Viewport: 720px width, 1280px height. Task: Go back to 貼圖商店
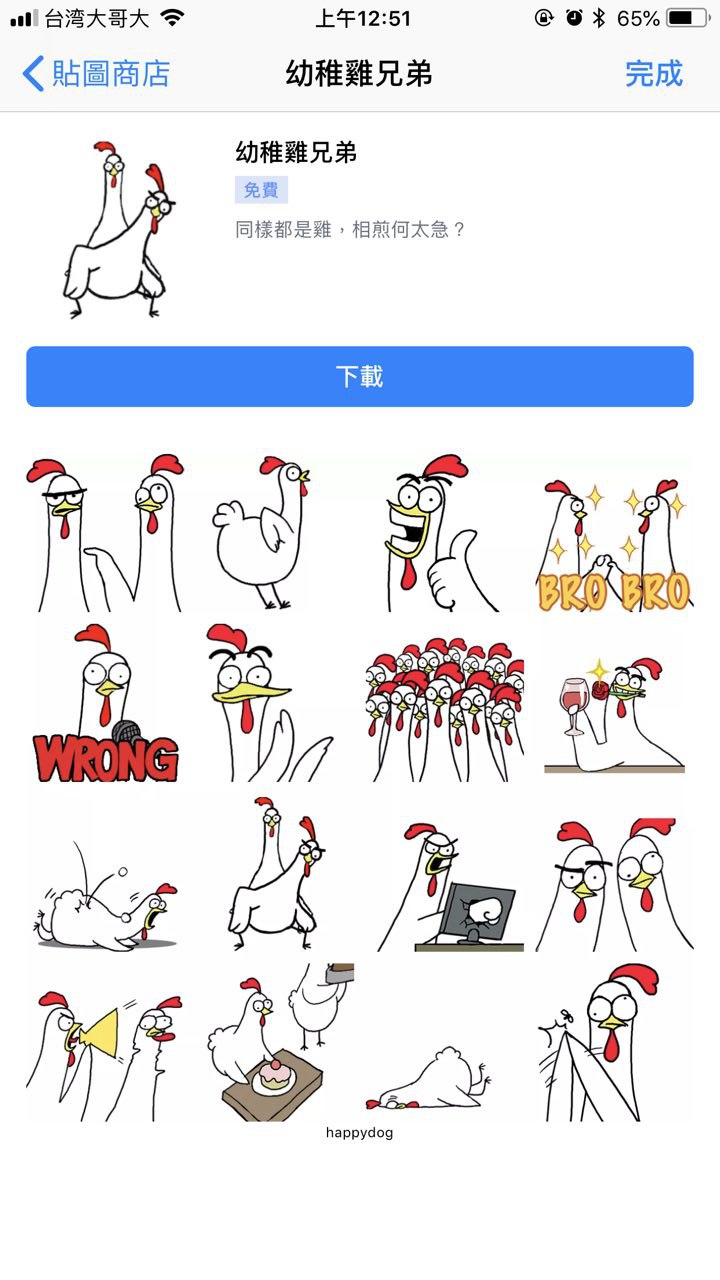click(96, 74)
